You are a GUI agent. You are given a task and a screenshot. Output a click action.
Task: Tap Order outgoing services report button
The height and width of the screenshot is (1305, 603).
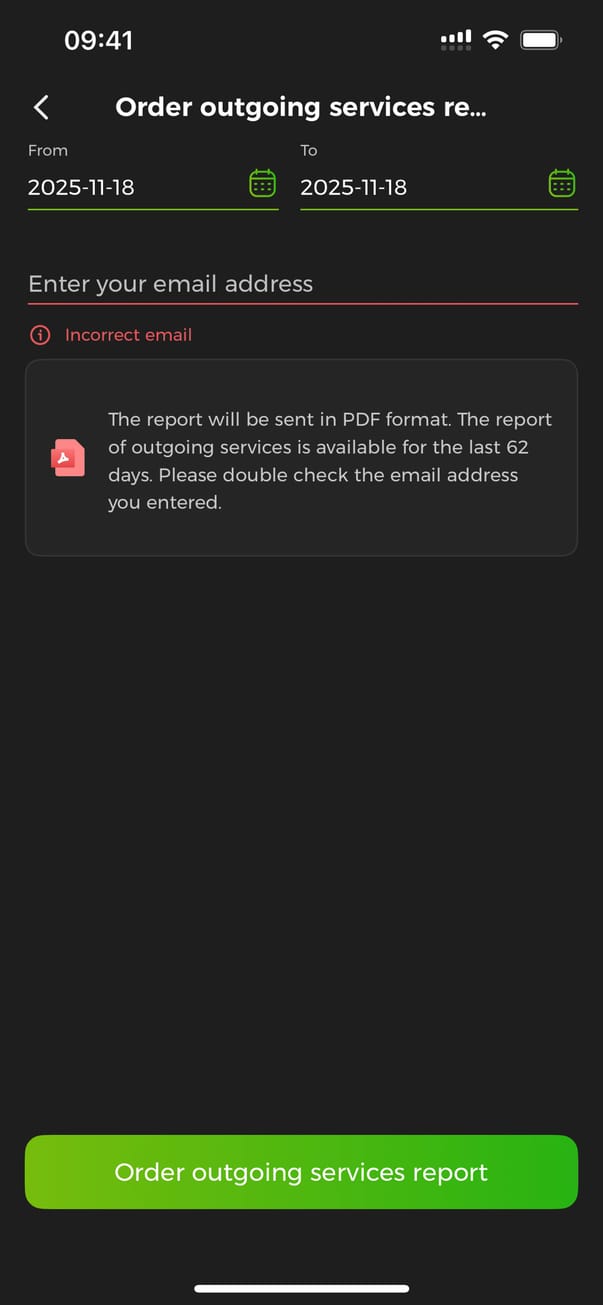click(x=301, y=1172)
